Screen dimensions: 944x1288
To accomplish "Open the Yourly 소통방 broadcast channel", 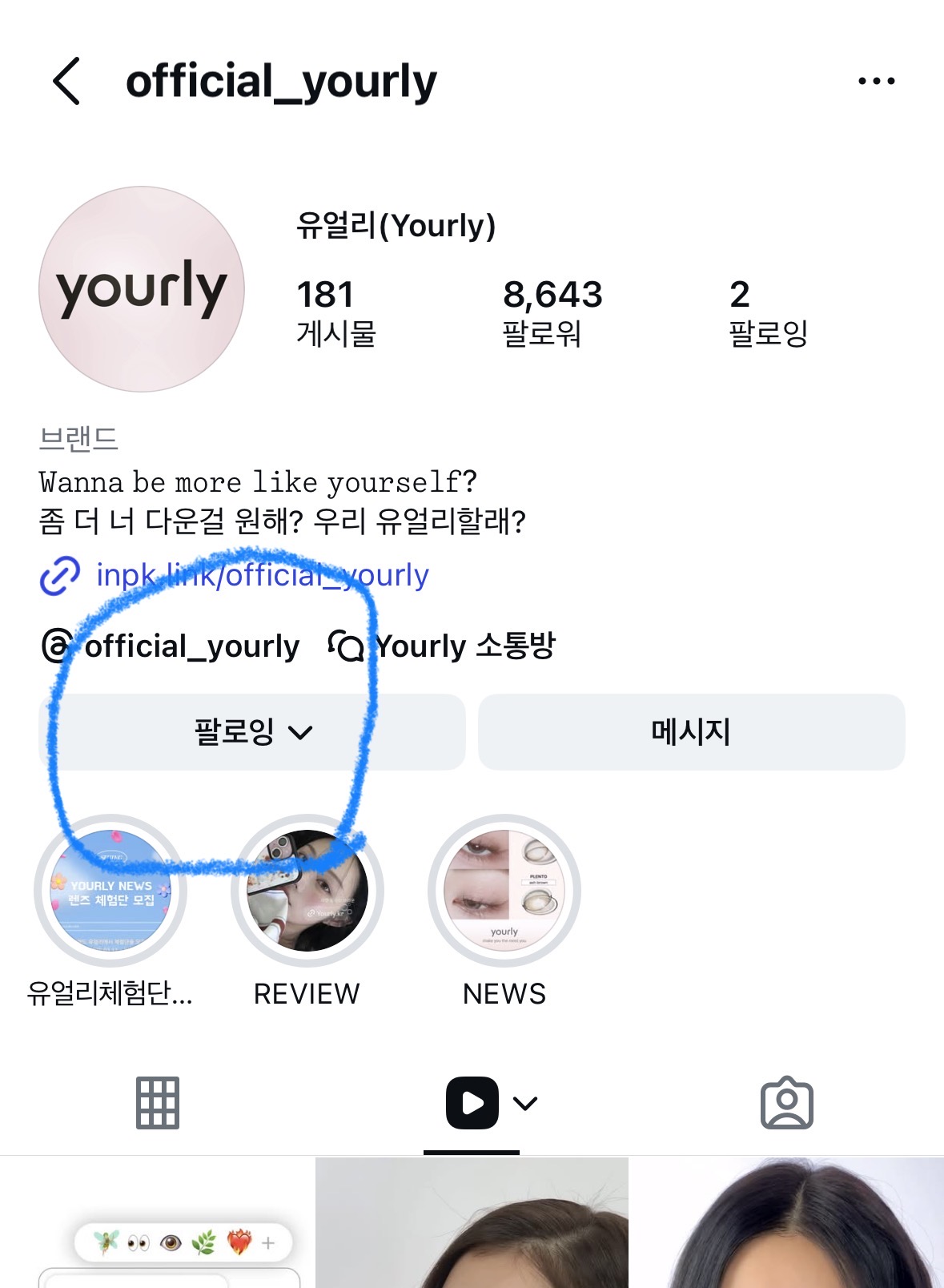I will (x=443, y=646).
